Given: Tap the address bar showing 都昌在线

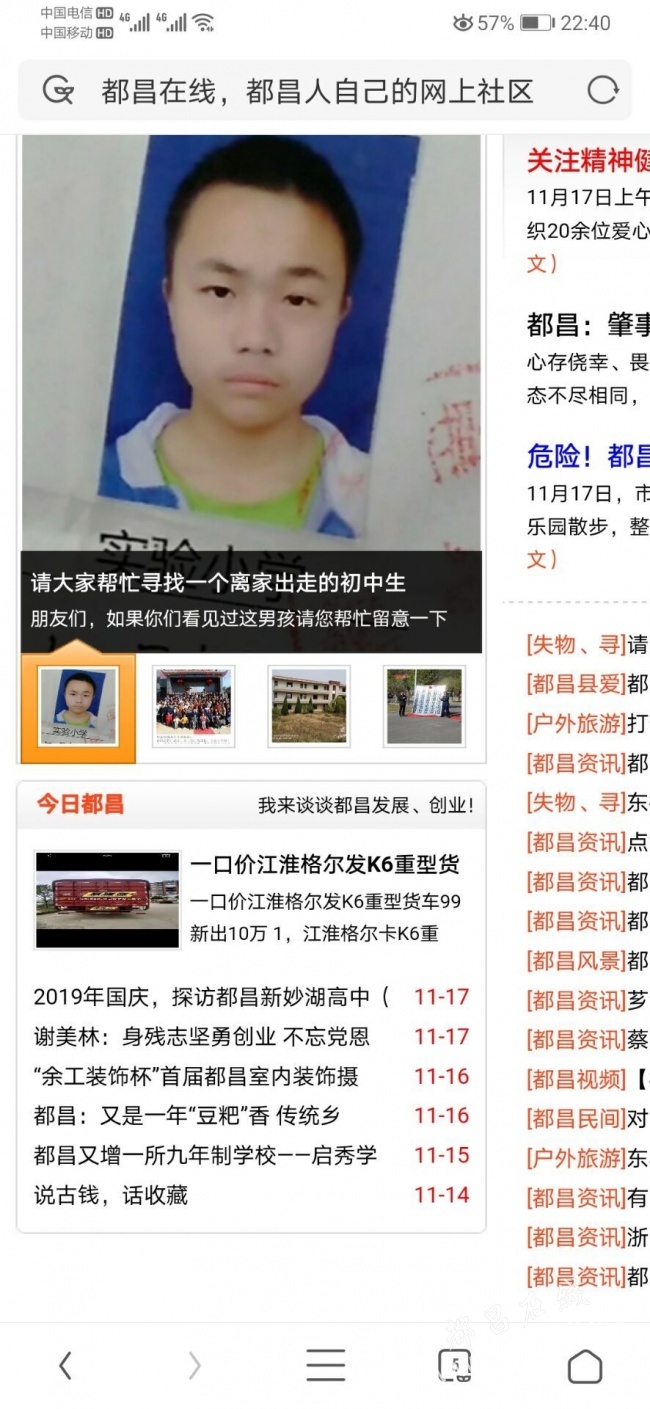Looking at the screenshot, I should tap(317, 92).
